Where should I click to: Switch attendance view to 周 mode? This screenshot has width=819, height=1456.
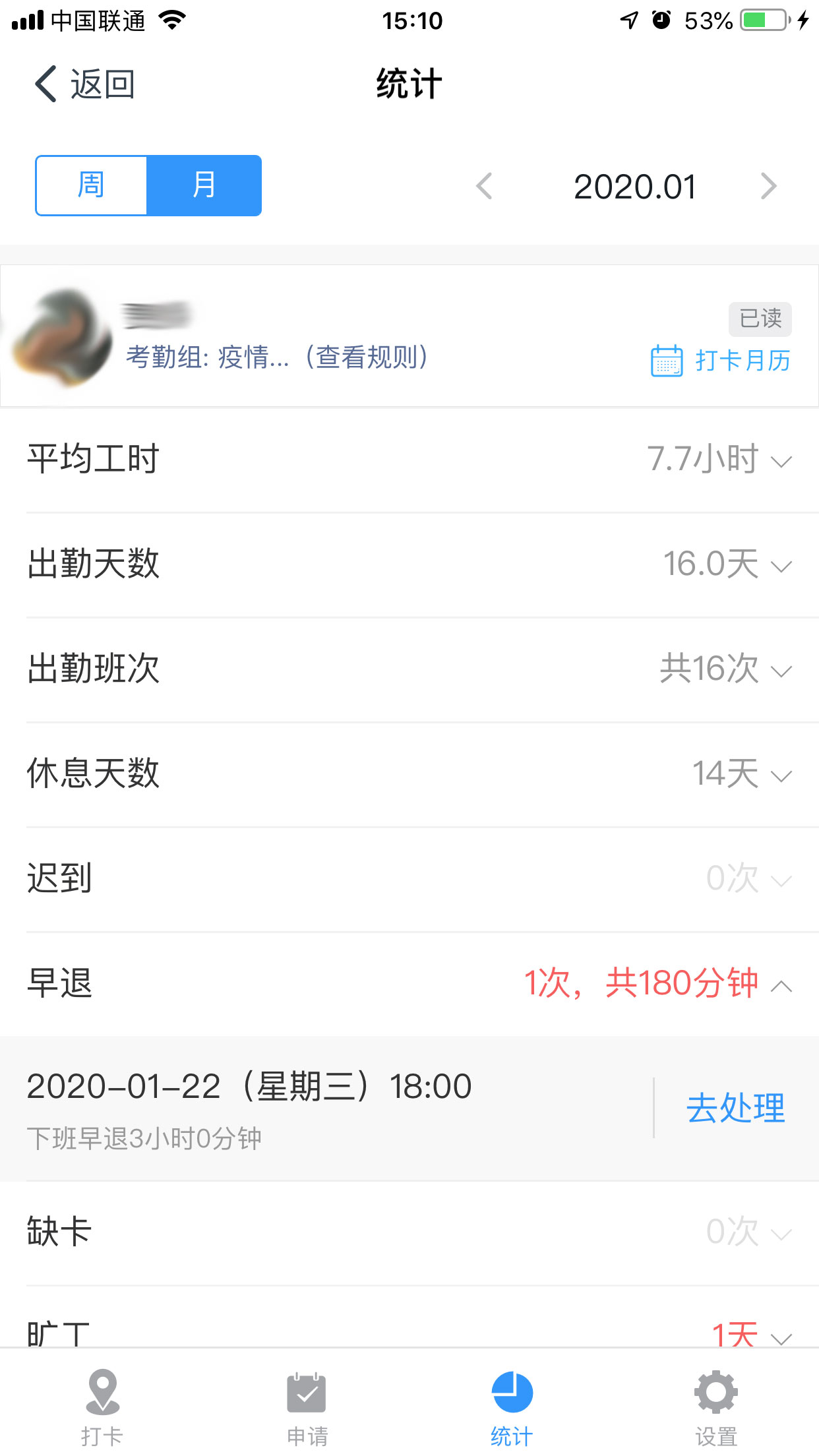pos(91,185)
